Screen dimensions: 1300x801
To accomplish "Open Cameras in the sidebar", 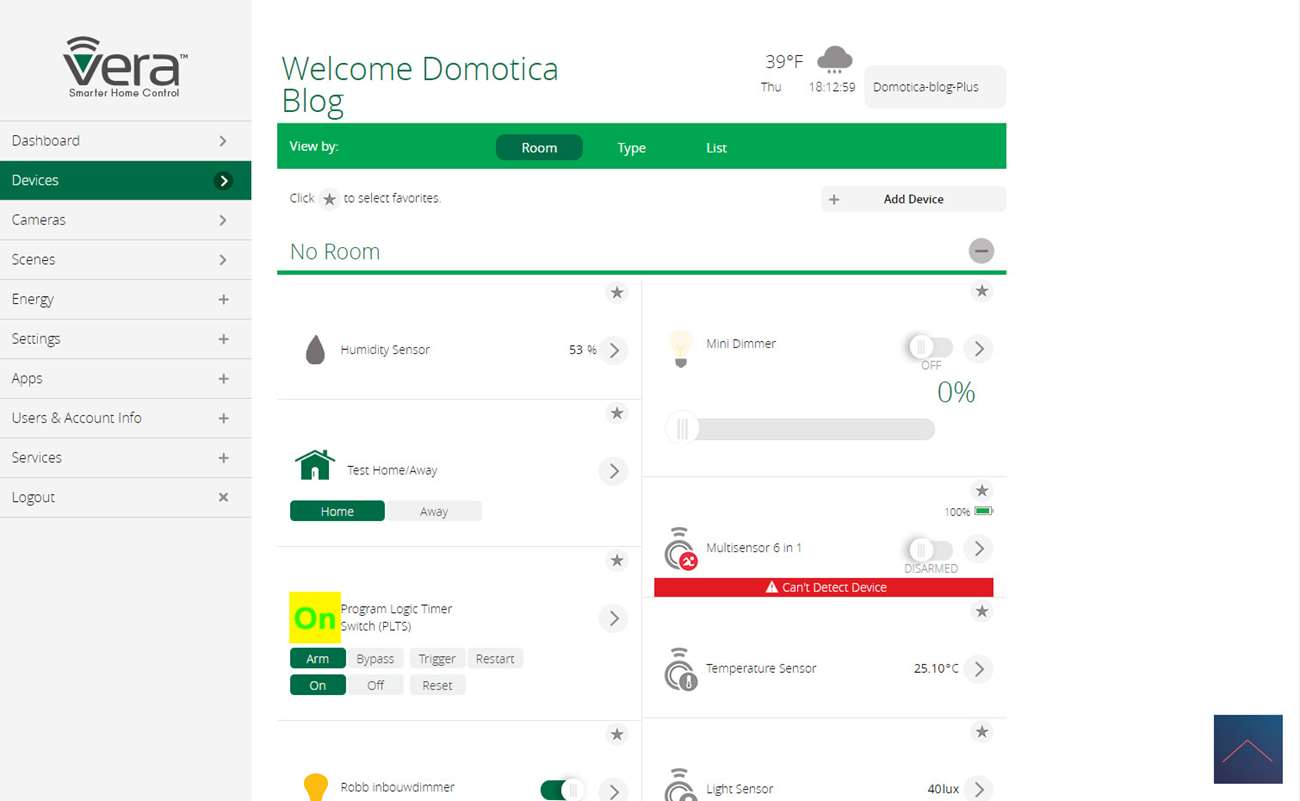I will [125, 220].
